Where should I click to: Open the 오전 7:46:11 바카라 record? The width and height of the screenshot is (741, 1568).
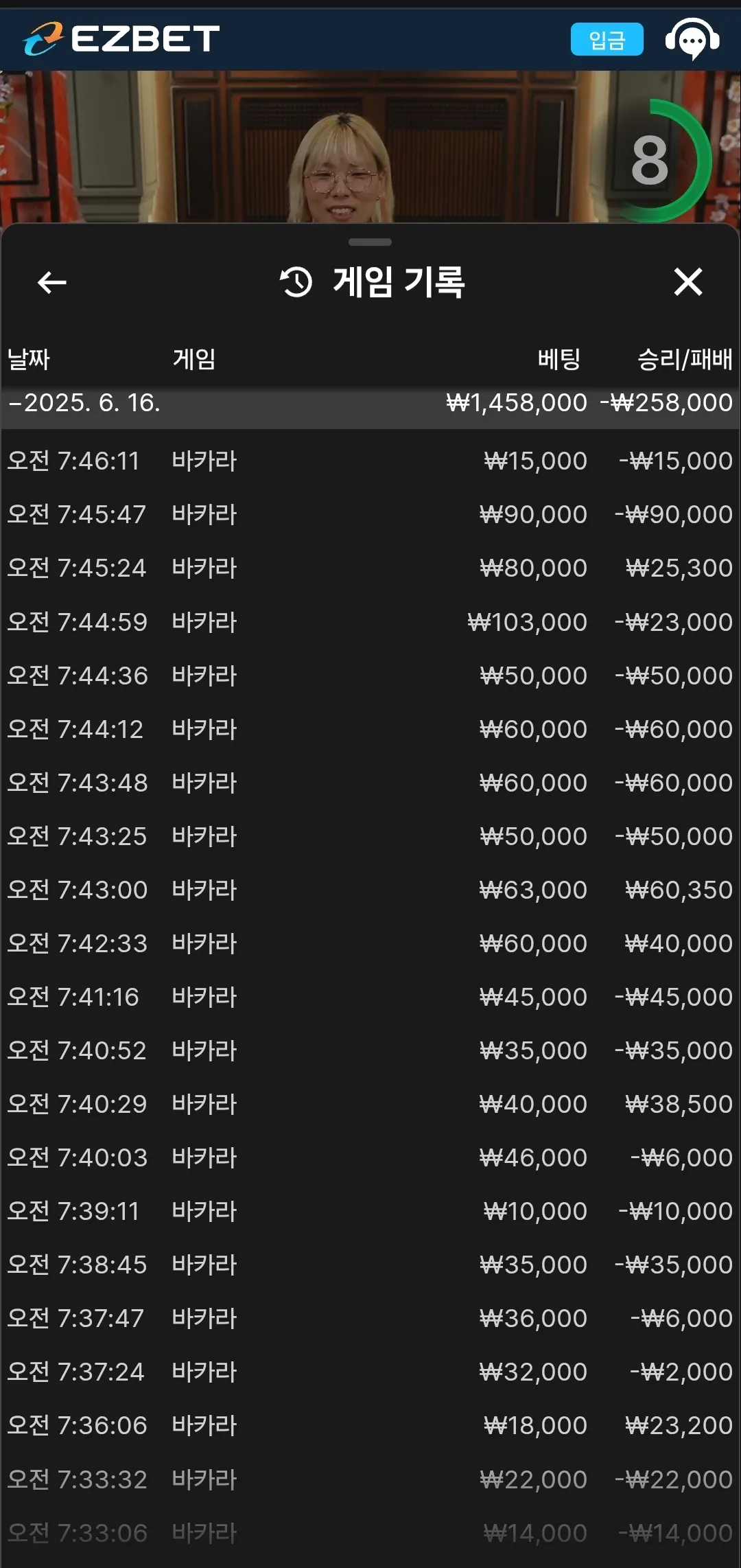[x=370, y=461]
